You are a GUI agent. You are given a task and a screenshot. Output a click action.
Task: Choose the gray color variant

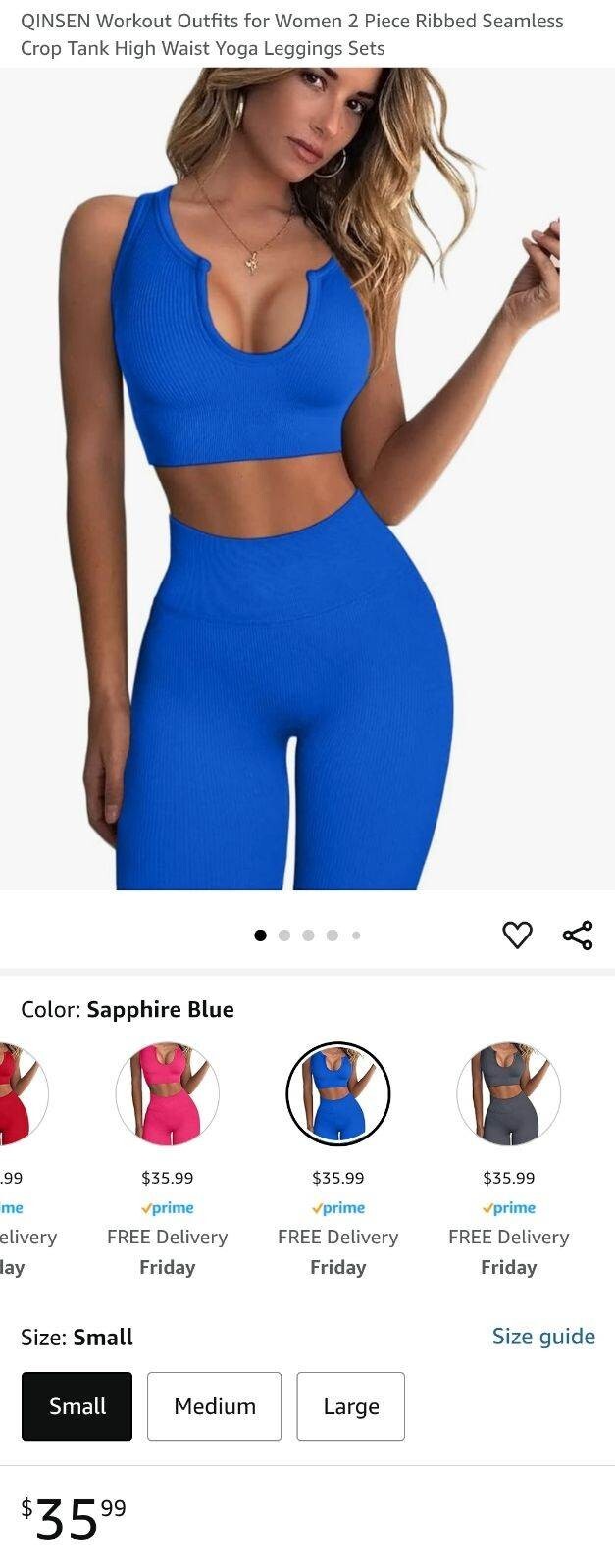(x=508, y=1093)
